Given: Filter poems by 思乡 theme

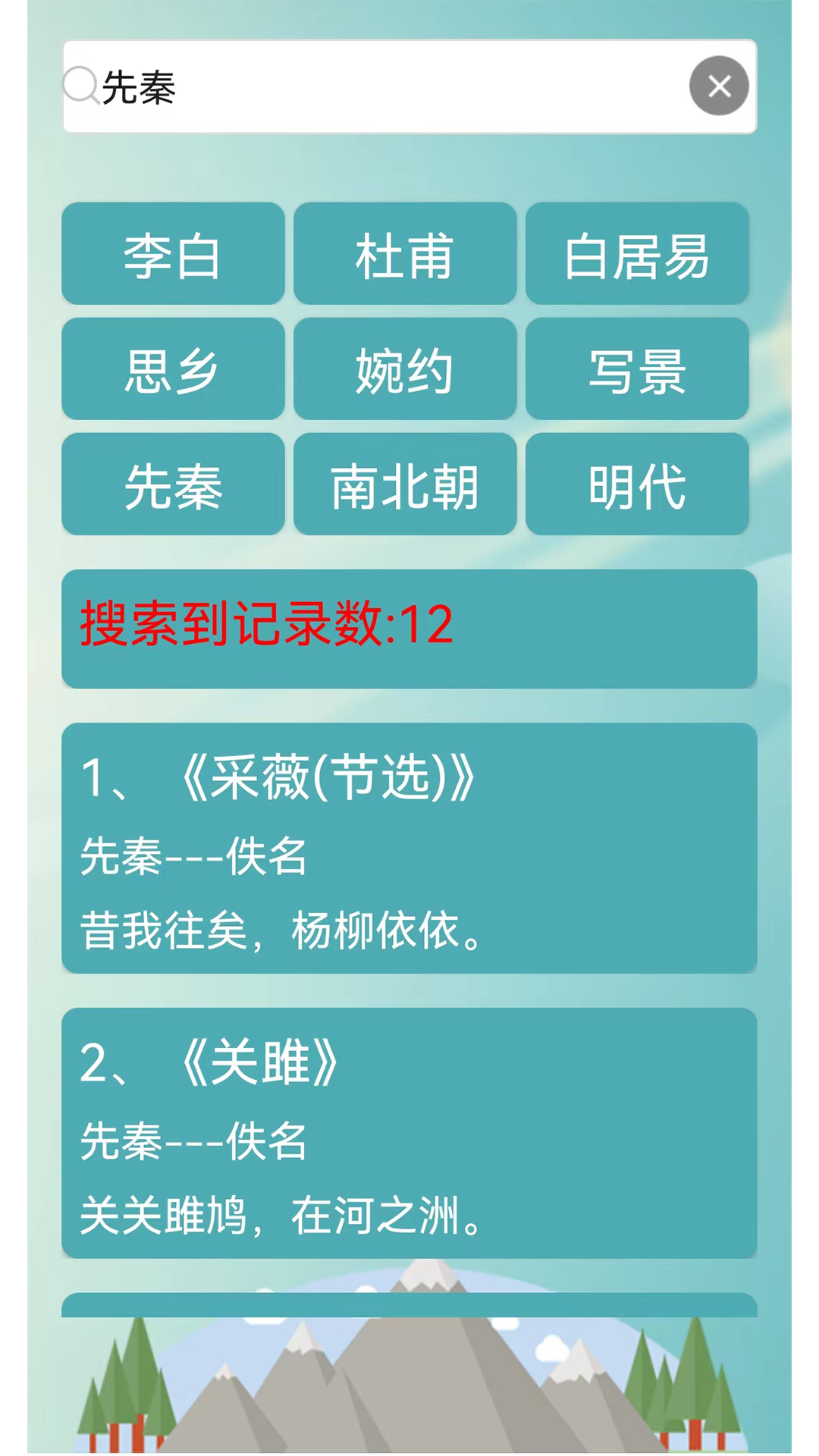Looking at the screenshot, I should click(173, 371).
